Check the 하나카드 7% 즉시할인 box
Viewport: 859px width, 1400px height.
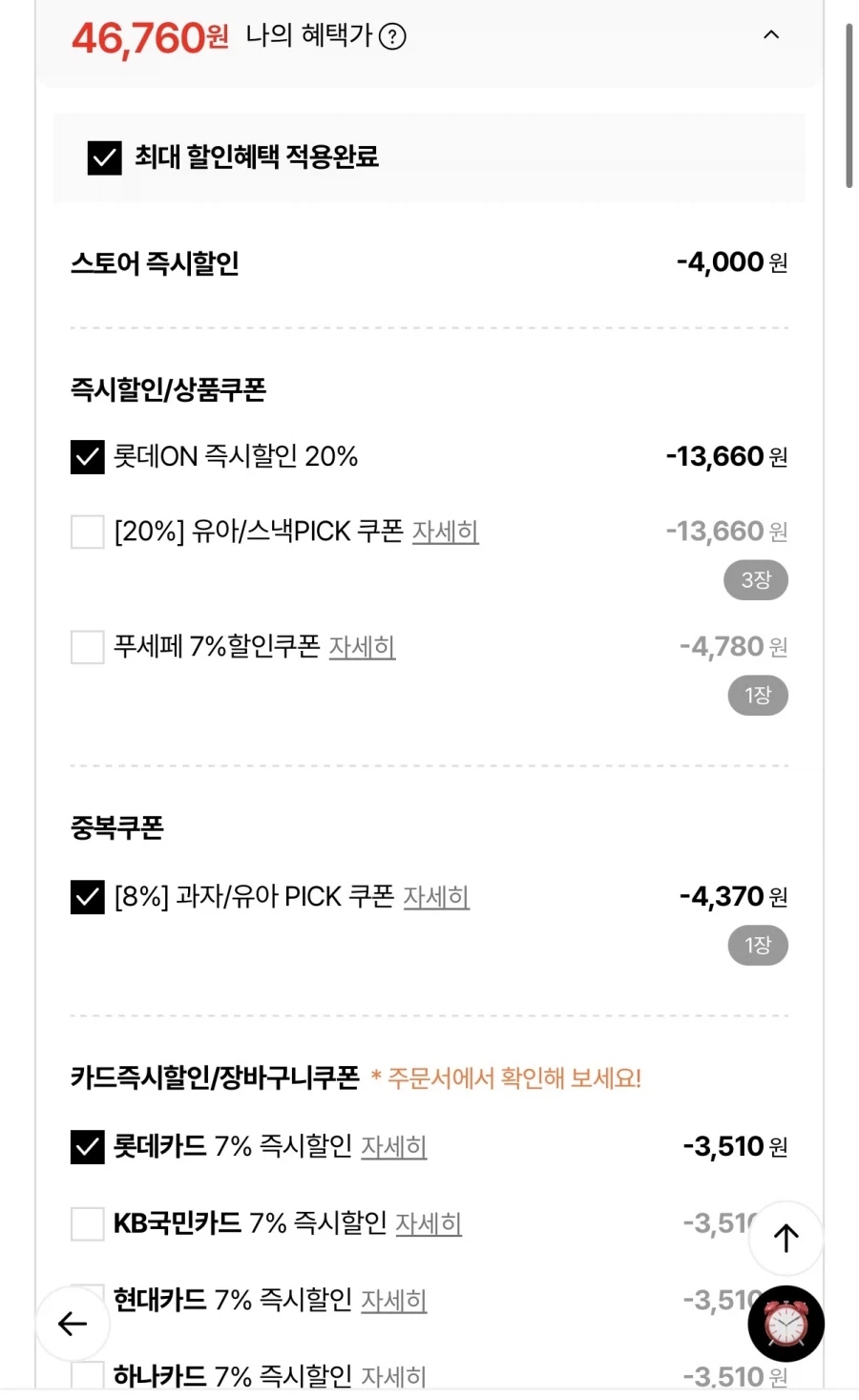coord(86,1375)
